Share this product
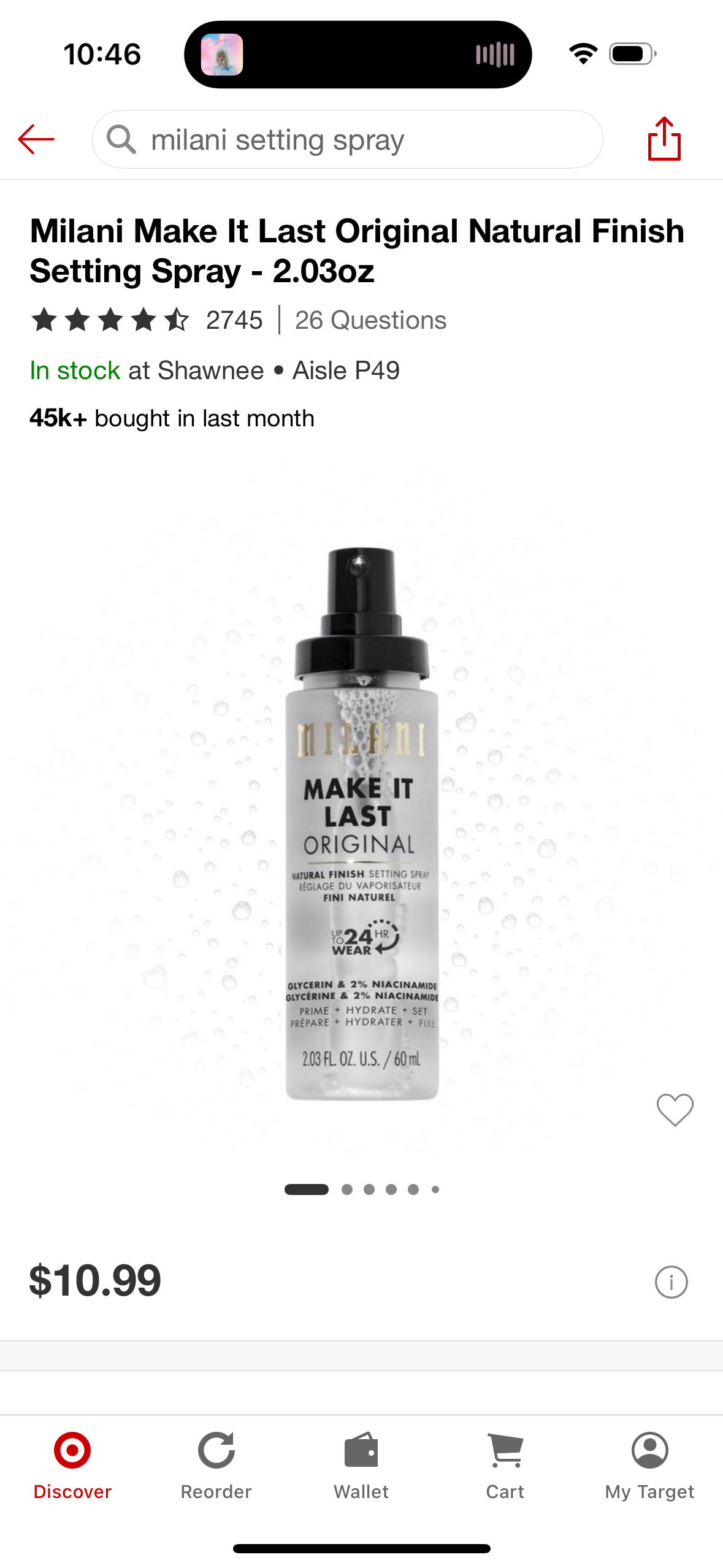Screen dimensions: 723x1568 pos(664,139)
